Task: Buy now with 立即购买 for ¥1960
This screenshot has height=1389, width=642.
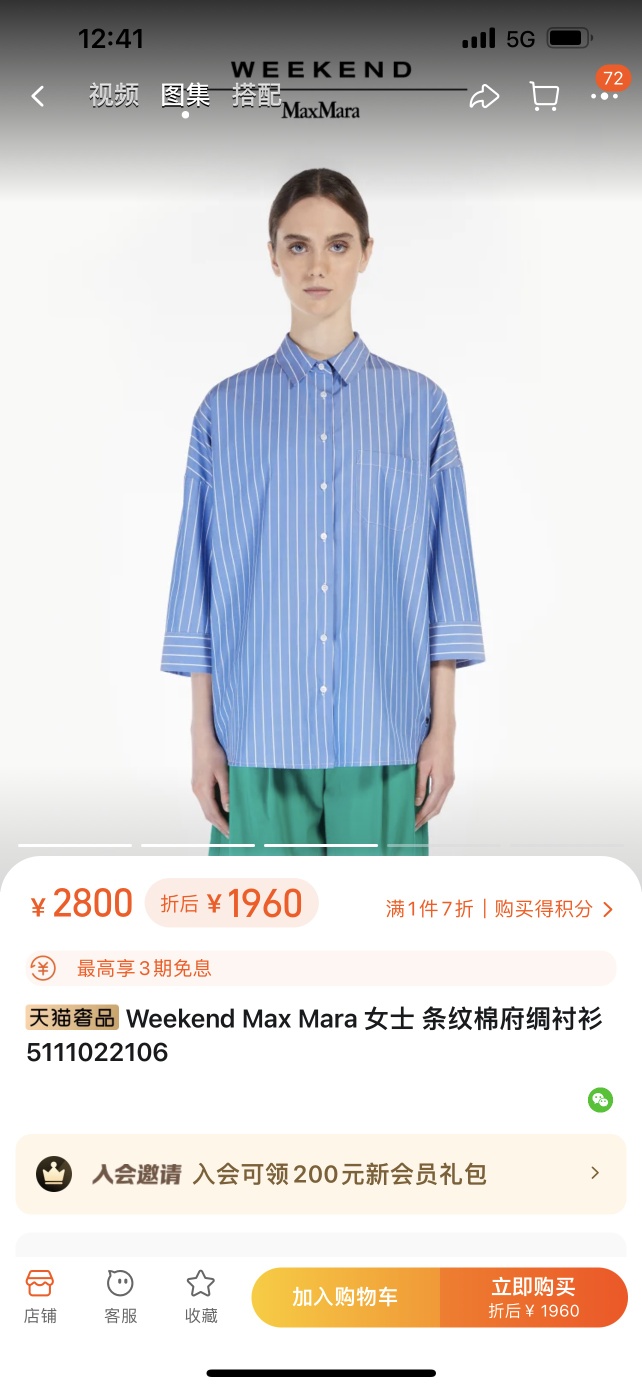Action: tap(534, 1298)
